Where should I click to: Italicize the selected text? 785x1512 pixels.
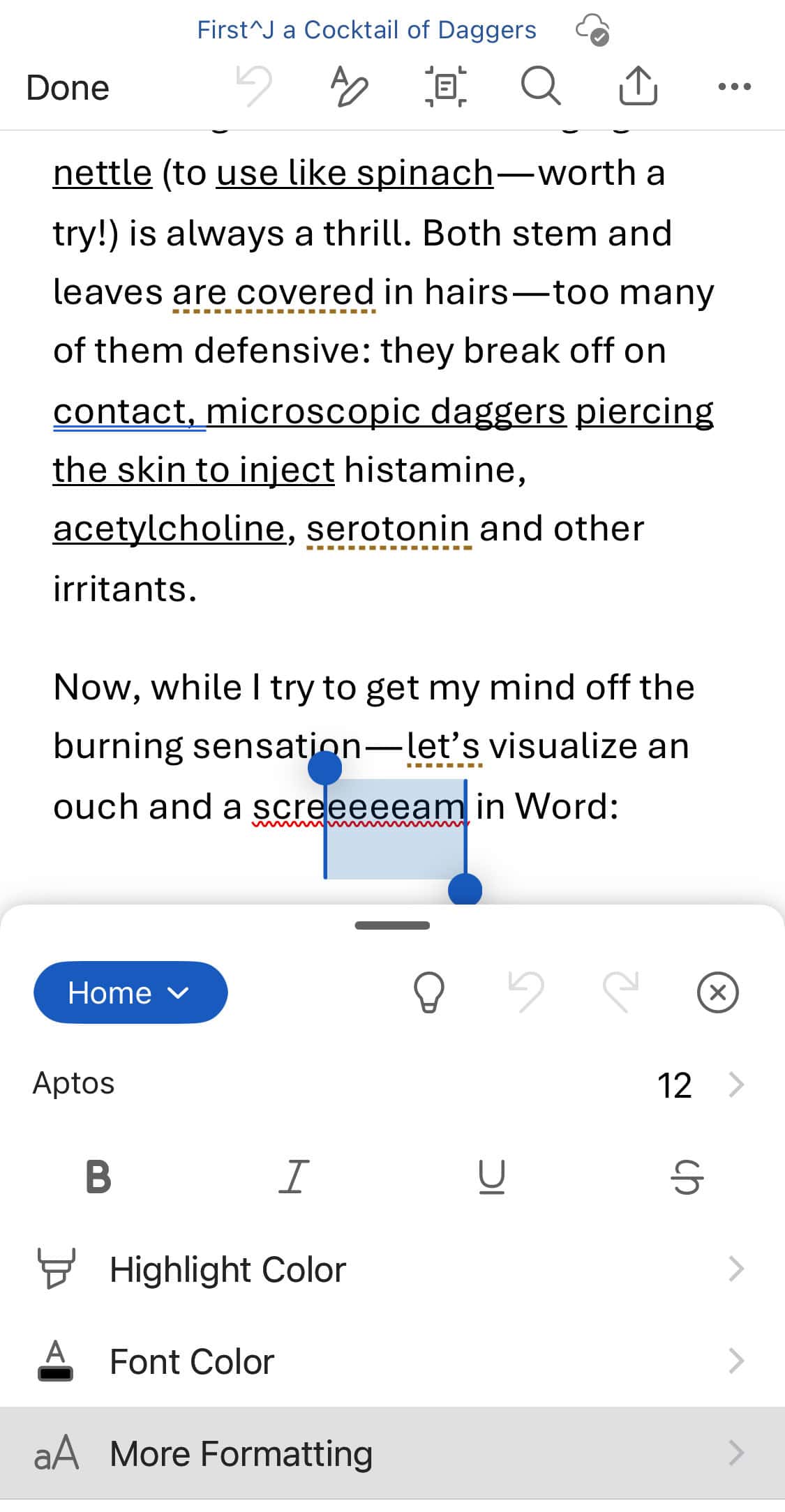point(294,1177)
